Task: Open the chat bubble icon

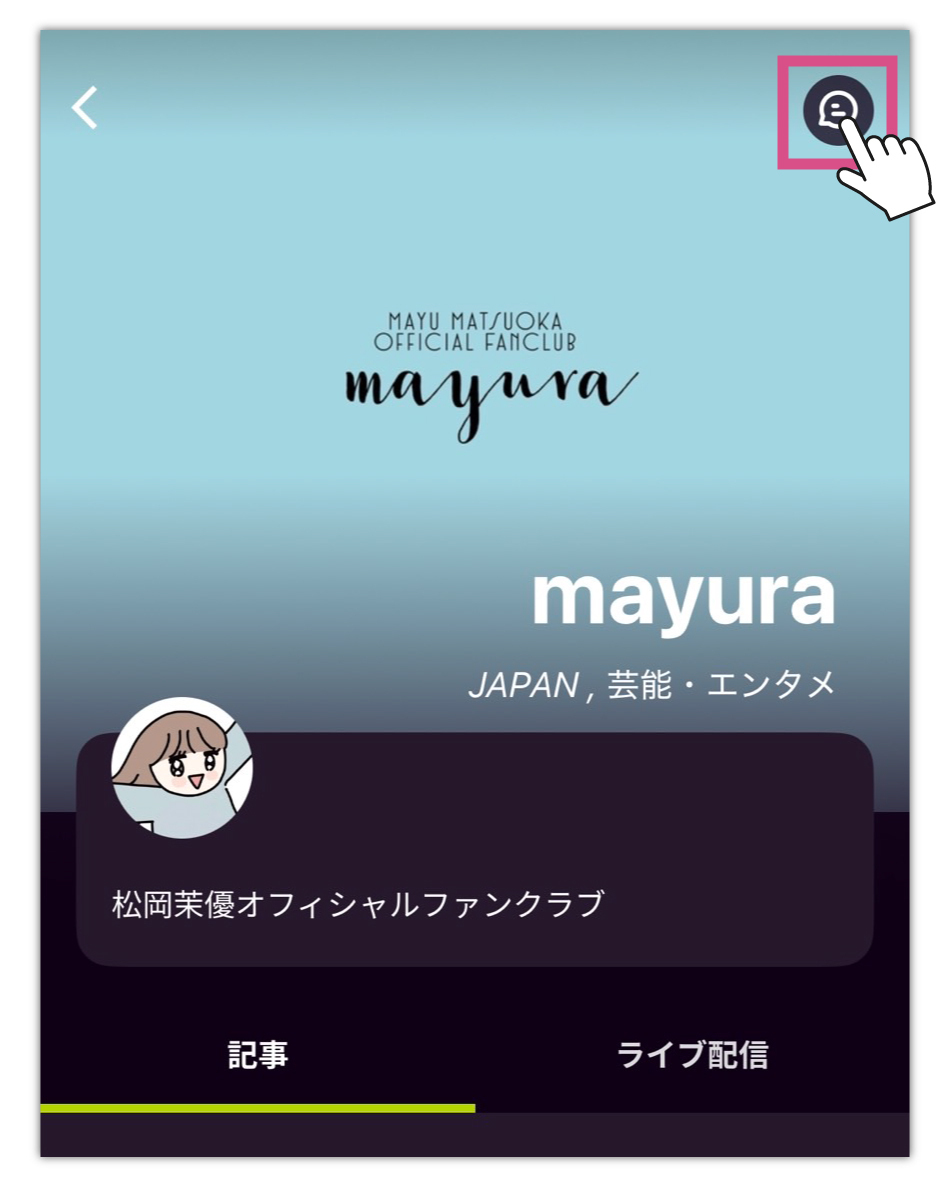Action: click(x=837, y=109)
